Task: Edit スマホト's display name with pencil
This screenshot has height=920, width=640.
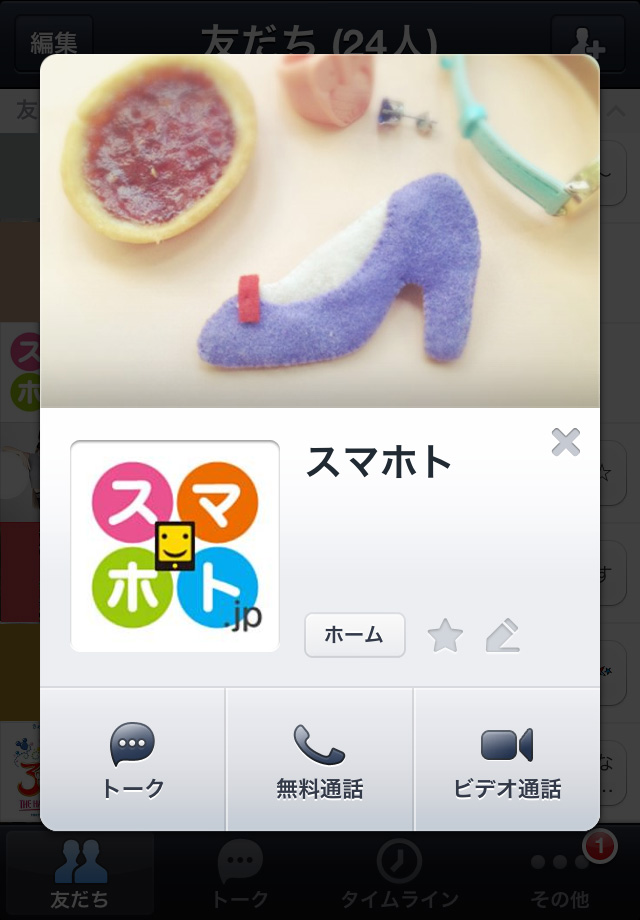Action: click(502, 636)
